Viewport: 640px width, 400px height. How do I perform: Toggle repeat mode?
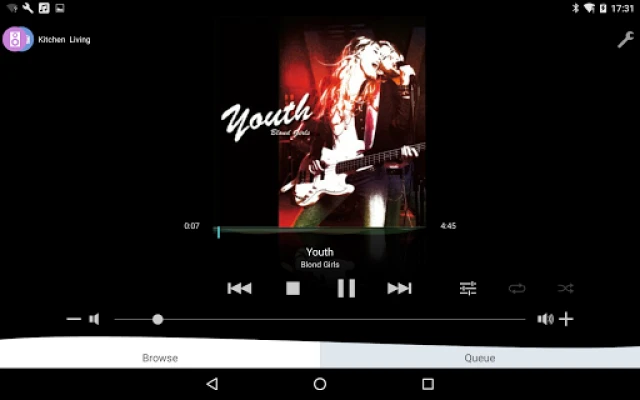(517, 289)
